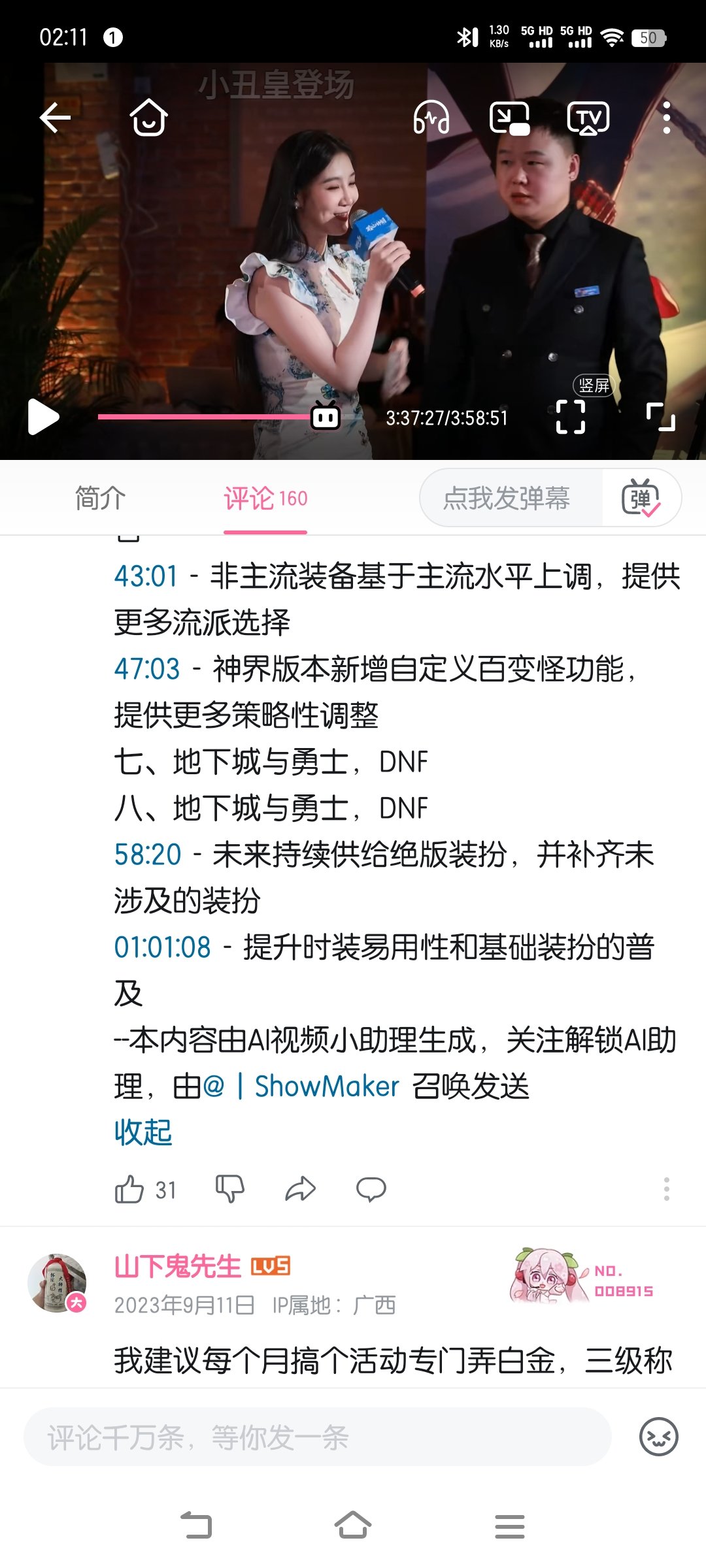Open the emoji picker beside comment box
The image size is (706, 1568).
tap(658, 1437)
